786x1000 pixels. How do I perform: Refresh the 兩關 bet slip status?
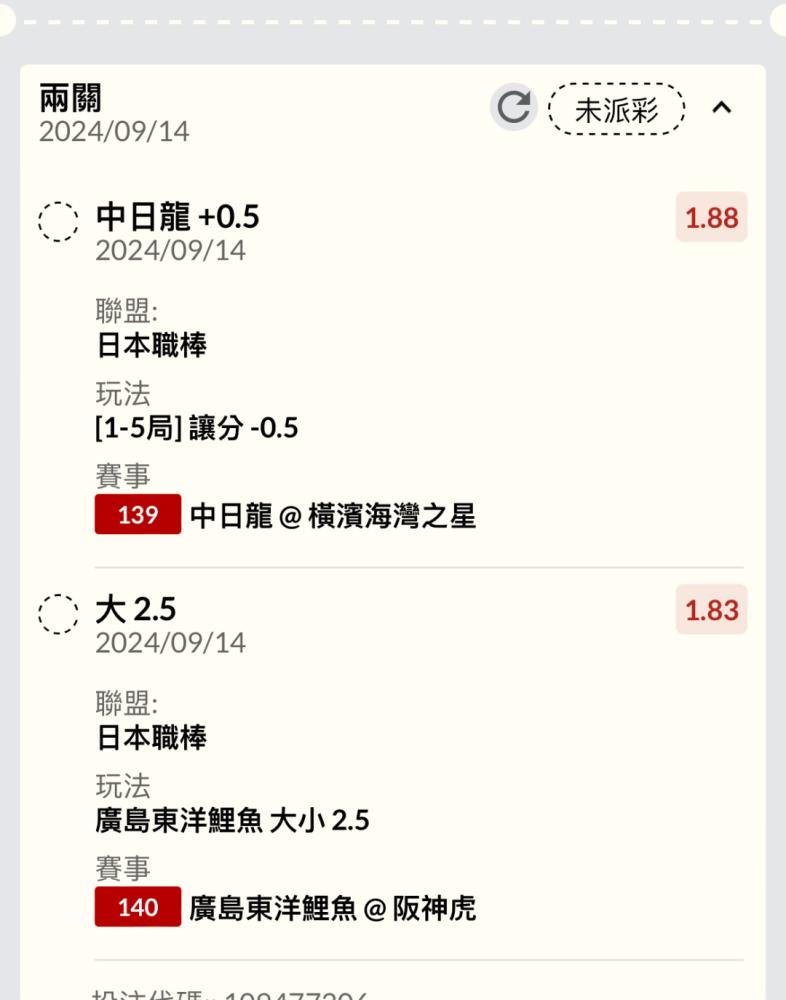tap(514, 108)
